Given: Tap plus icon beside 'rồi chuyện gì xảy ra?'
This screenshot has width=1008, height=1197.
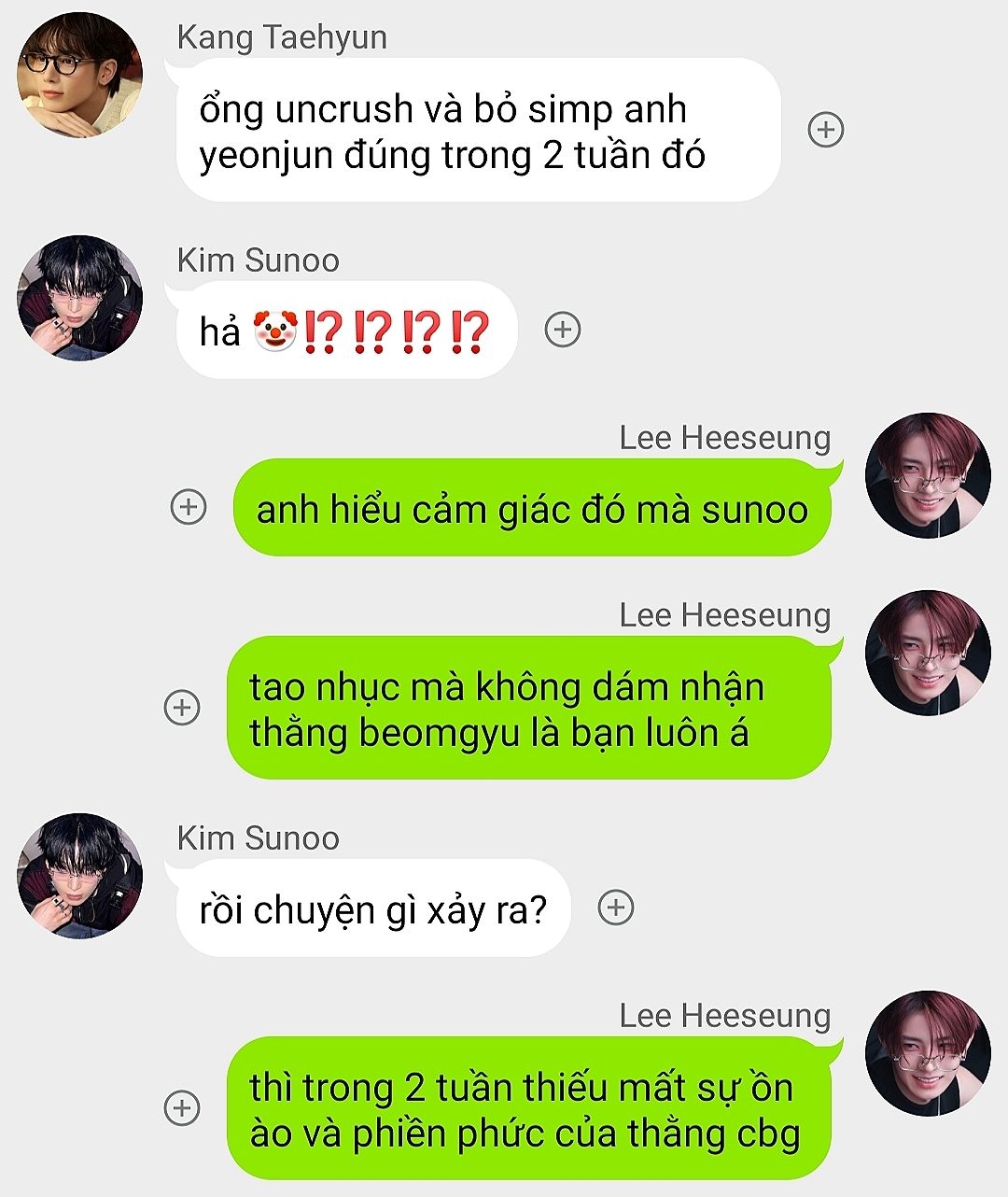Looking at the screenshot, I should click(615, 908).
